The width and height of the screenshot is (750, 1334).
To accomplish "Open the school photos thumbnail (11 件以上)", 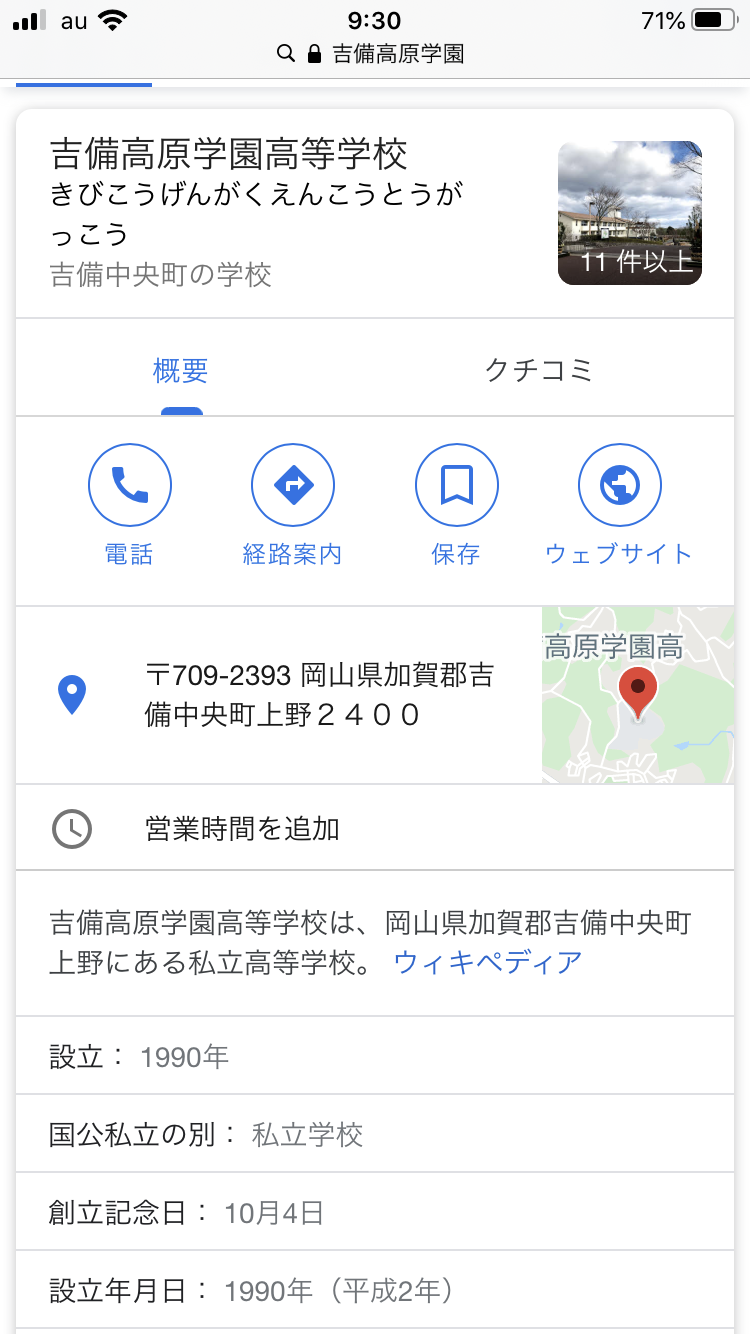I will pos(629,213).
